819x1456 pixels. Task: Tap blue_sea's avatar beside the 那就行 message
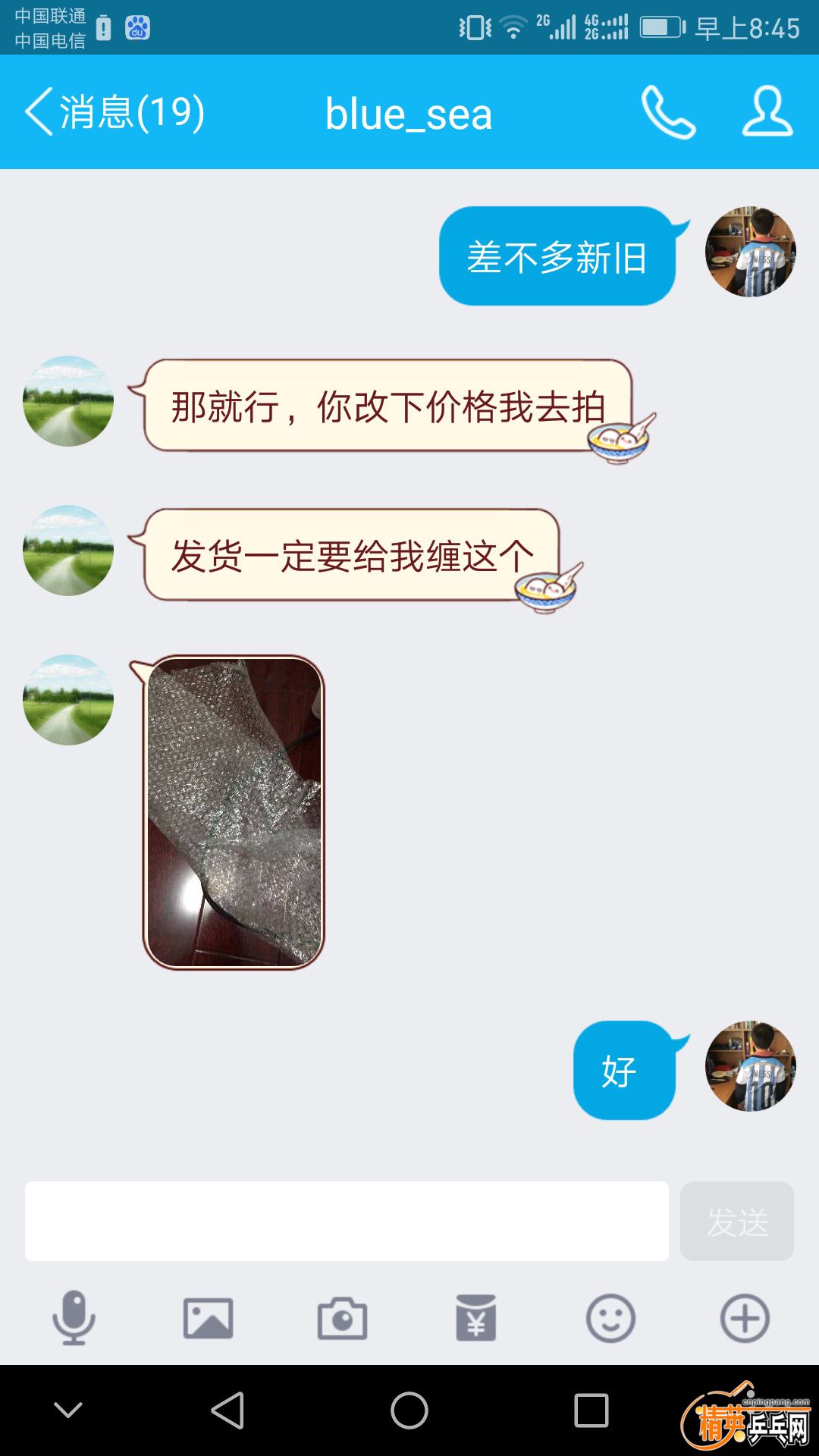(x=68, y=401)
